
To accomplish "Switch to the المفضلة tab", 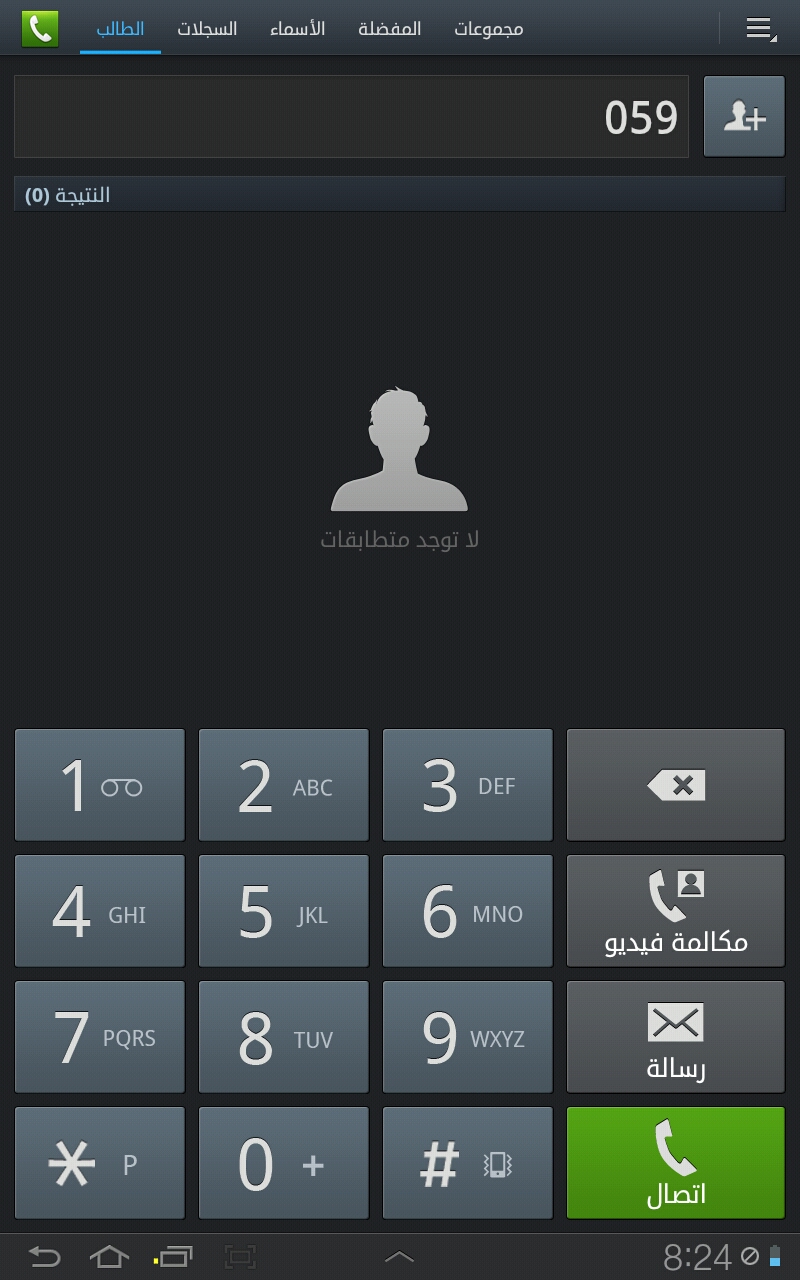I will point(390,29).
